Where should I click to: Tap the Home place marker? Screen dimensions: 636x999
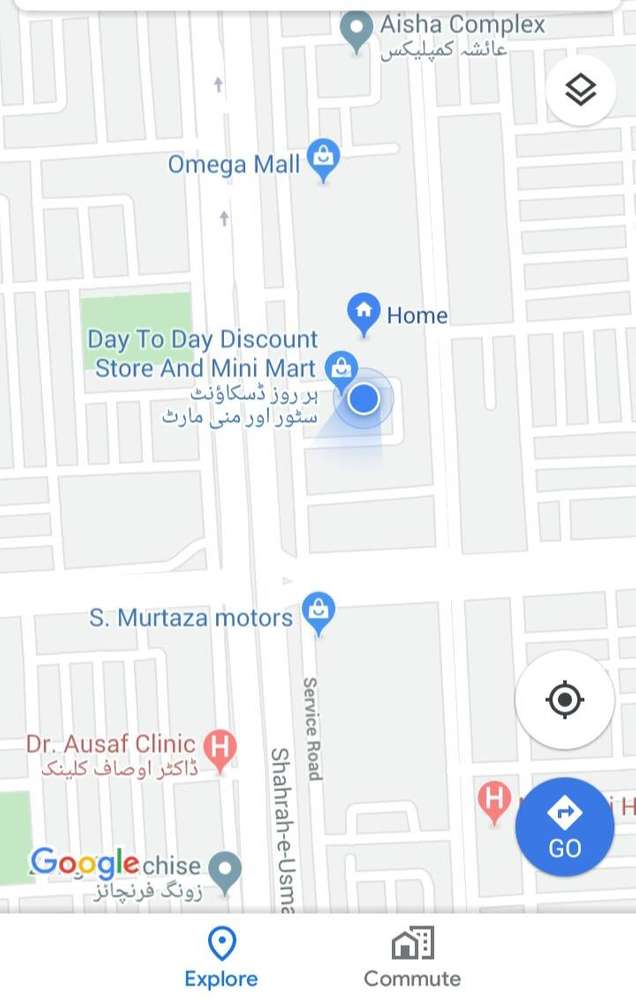tap(363, 312)
